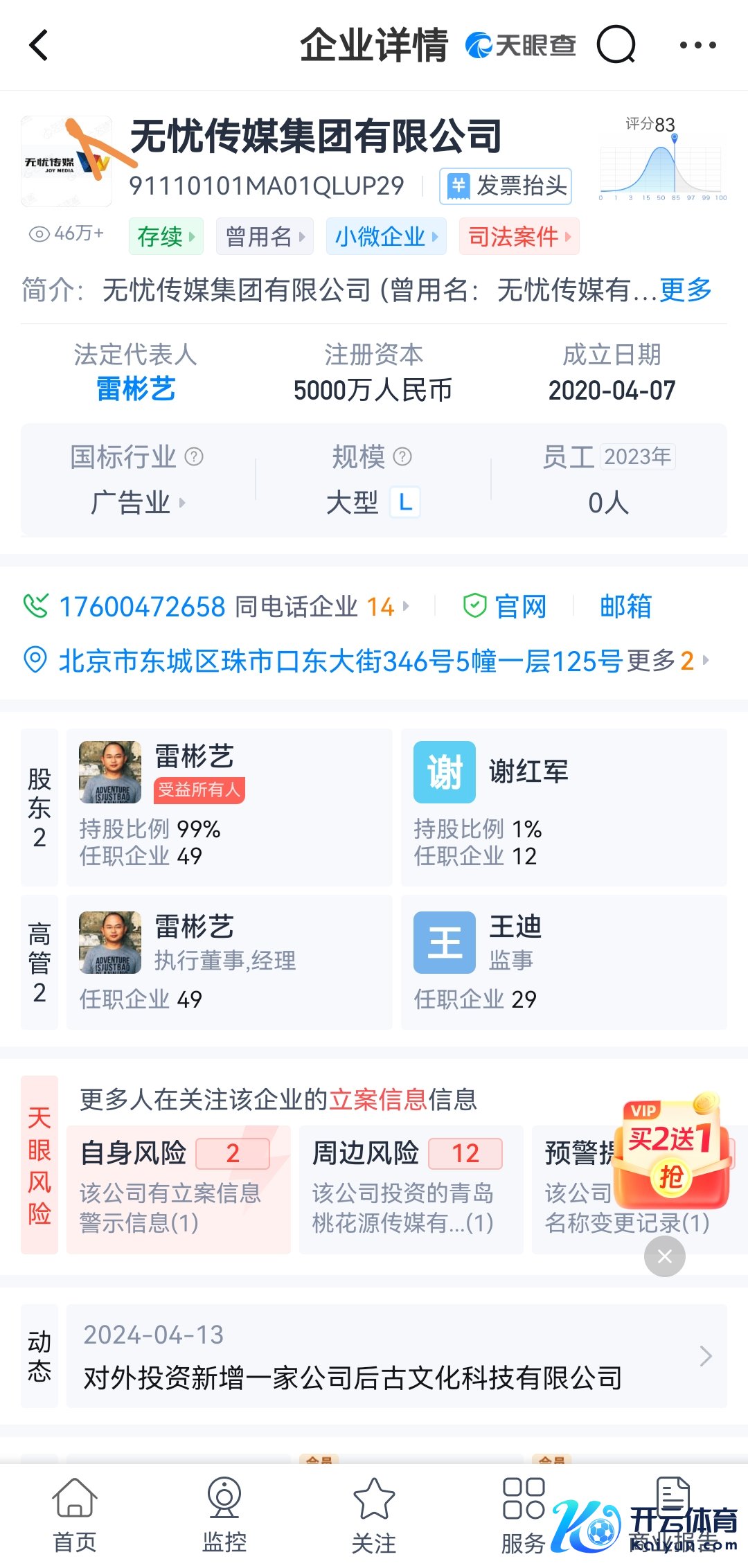Dismiss the 买2送1 VIP promo
The width and height of the screenshot is (748, 1568).
tap(664, 1256)
